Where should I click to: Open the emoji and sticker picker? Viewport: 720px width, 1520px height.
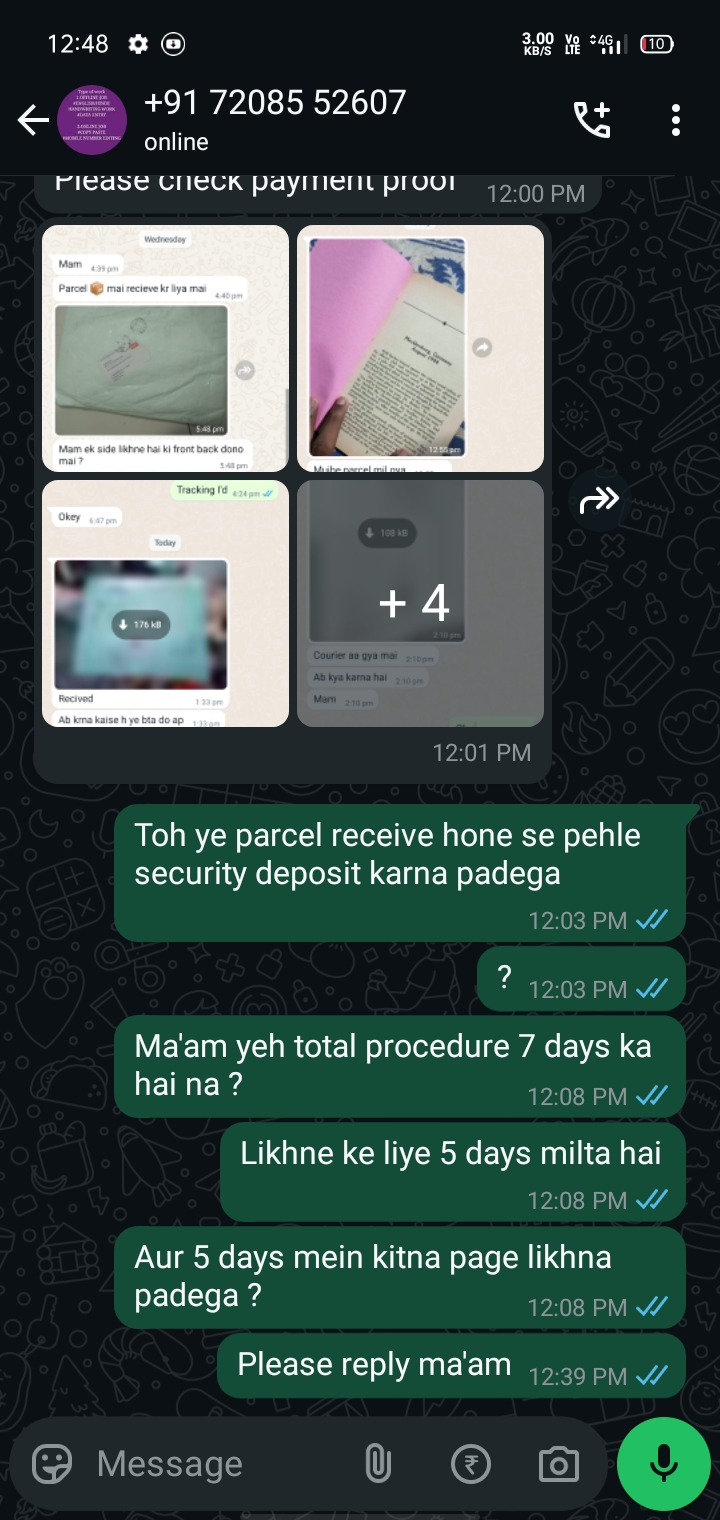coord(52,1465)
